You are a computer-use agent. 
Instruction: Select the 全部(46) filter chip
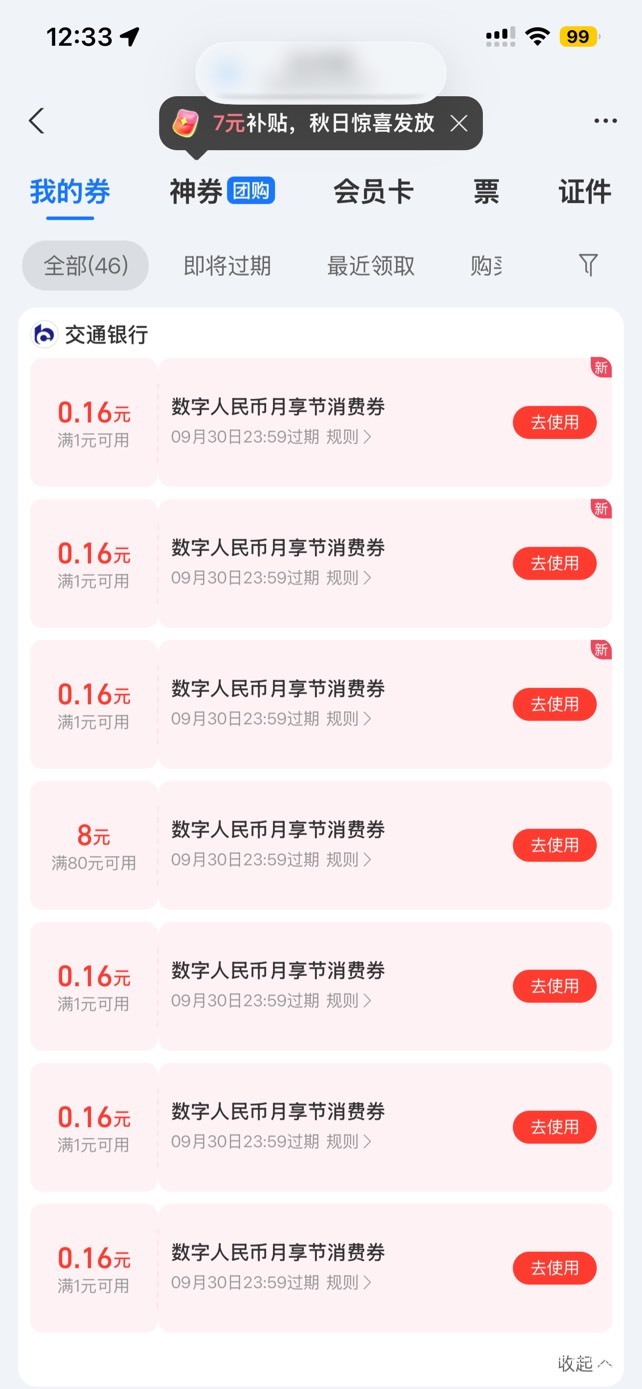click(x=86, y=266)
